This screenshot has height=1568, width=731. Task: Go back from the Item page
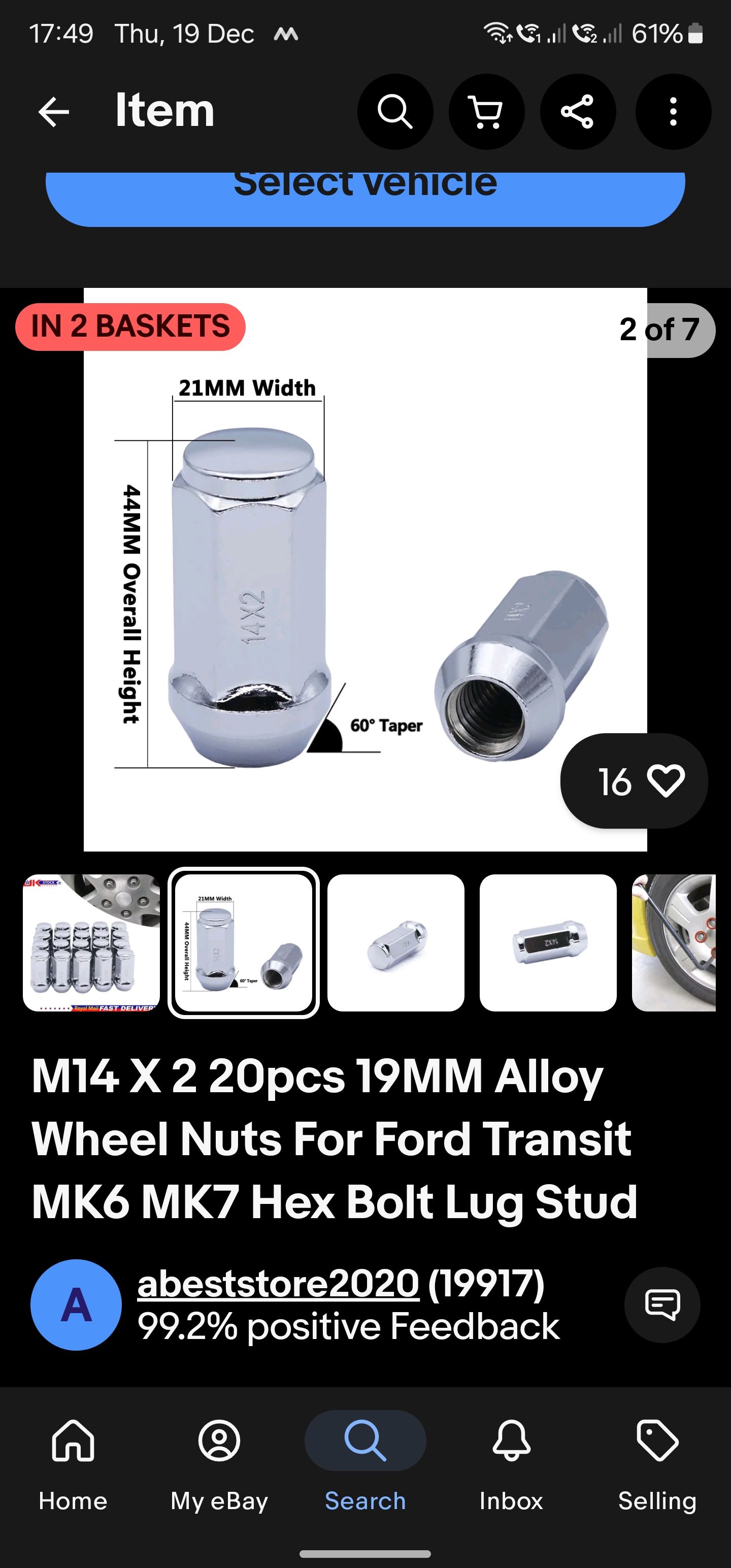click(x=54, y=112)
